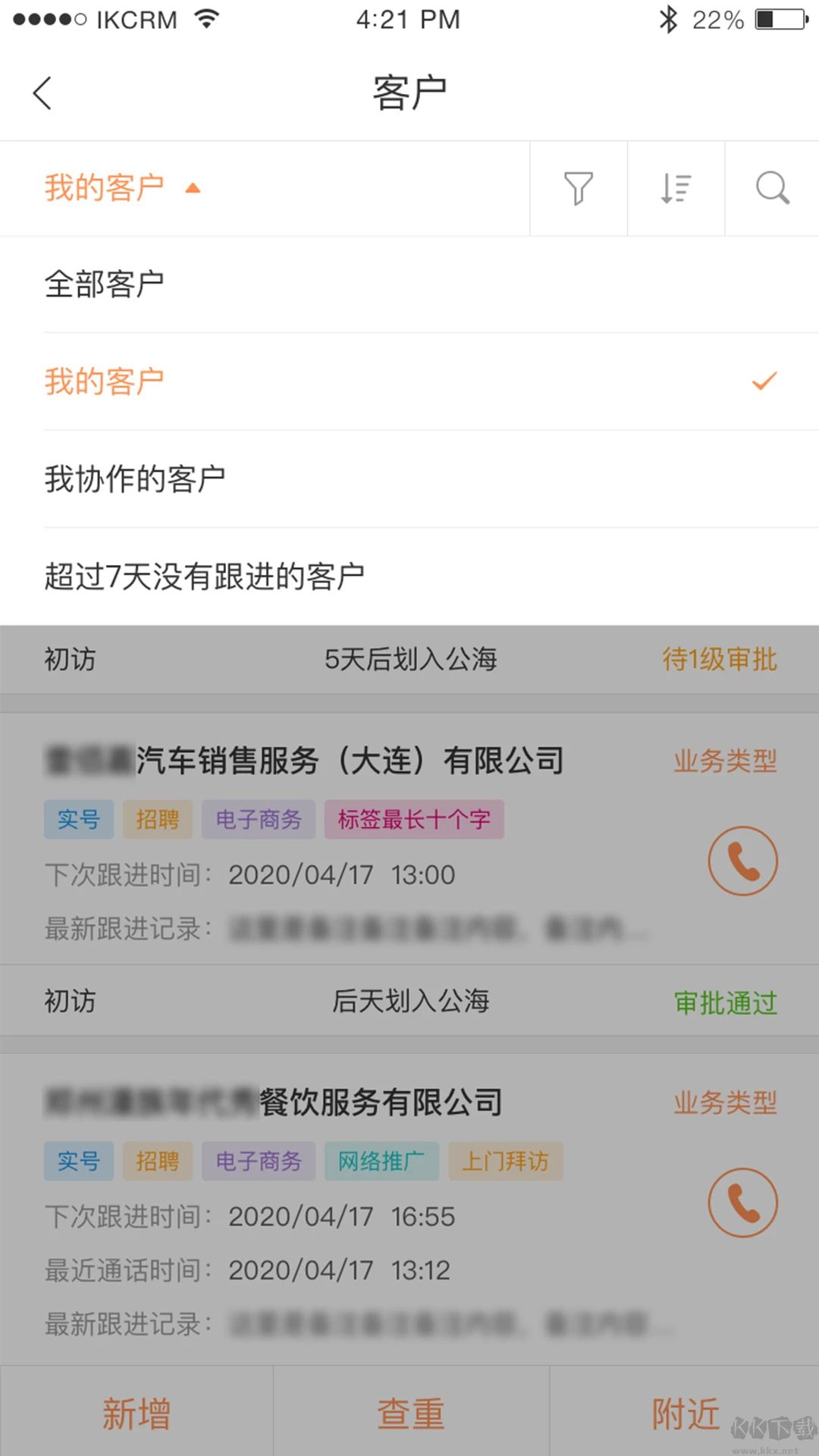The width and height of the screenshot is (819, 1456).
Task: Collapse the 我的客户 dropdown caret
Action: 192,187
